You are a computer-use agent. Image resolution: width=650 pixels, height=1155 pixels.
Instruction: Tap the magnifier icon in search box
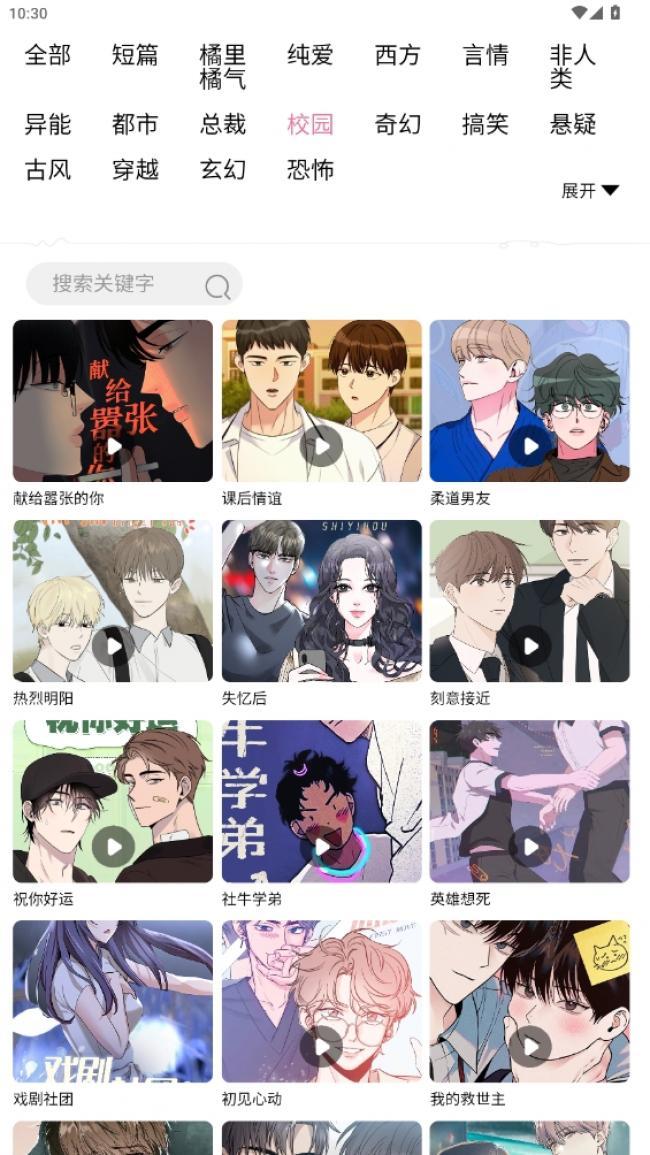pyautogui.click(x=217, y=287)
